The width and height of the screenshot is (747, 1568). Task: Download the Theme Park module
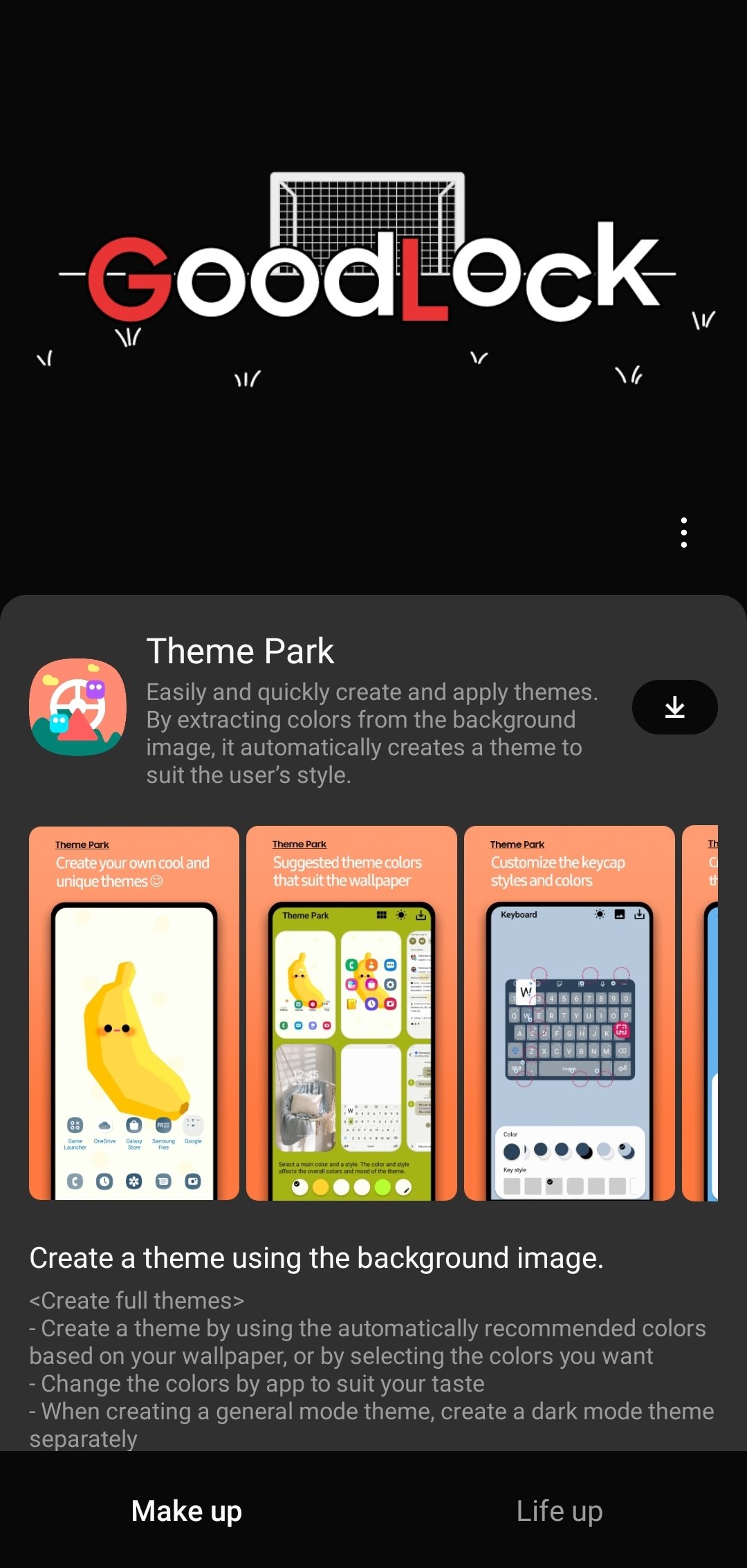(674, 707)
